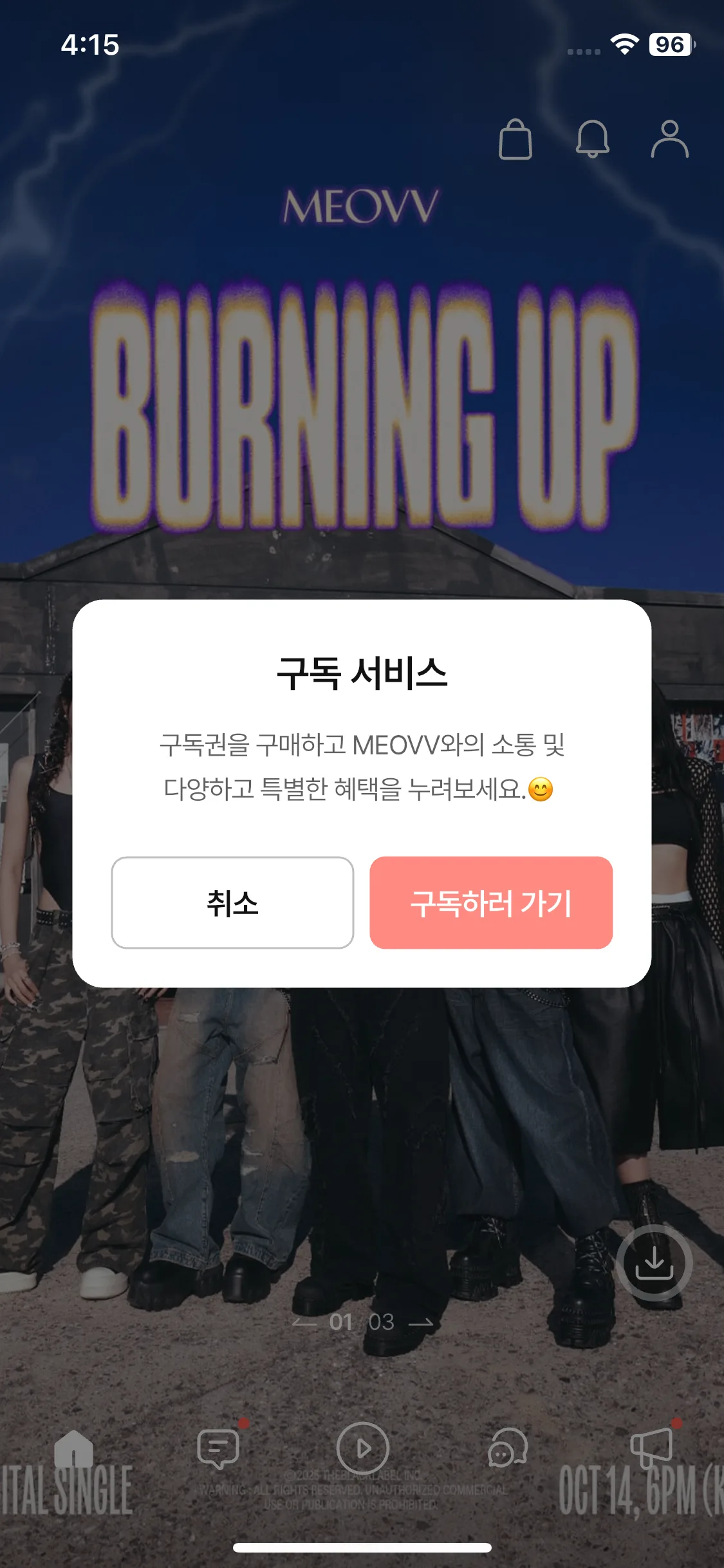Open the video play tab

[363, 1448]
